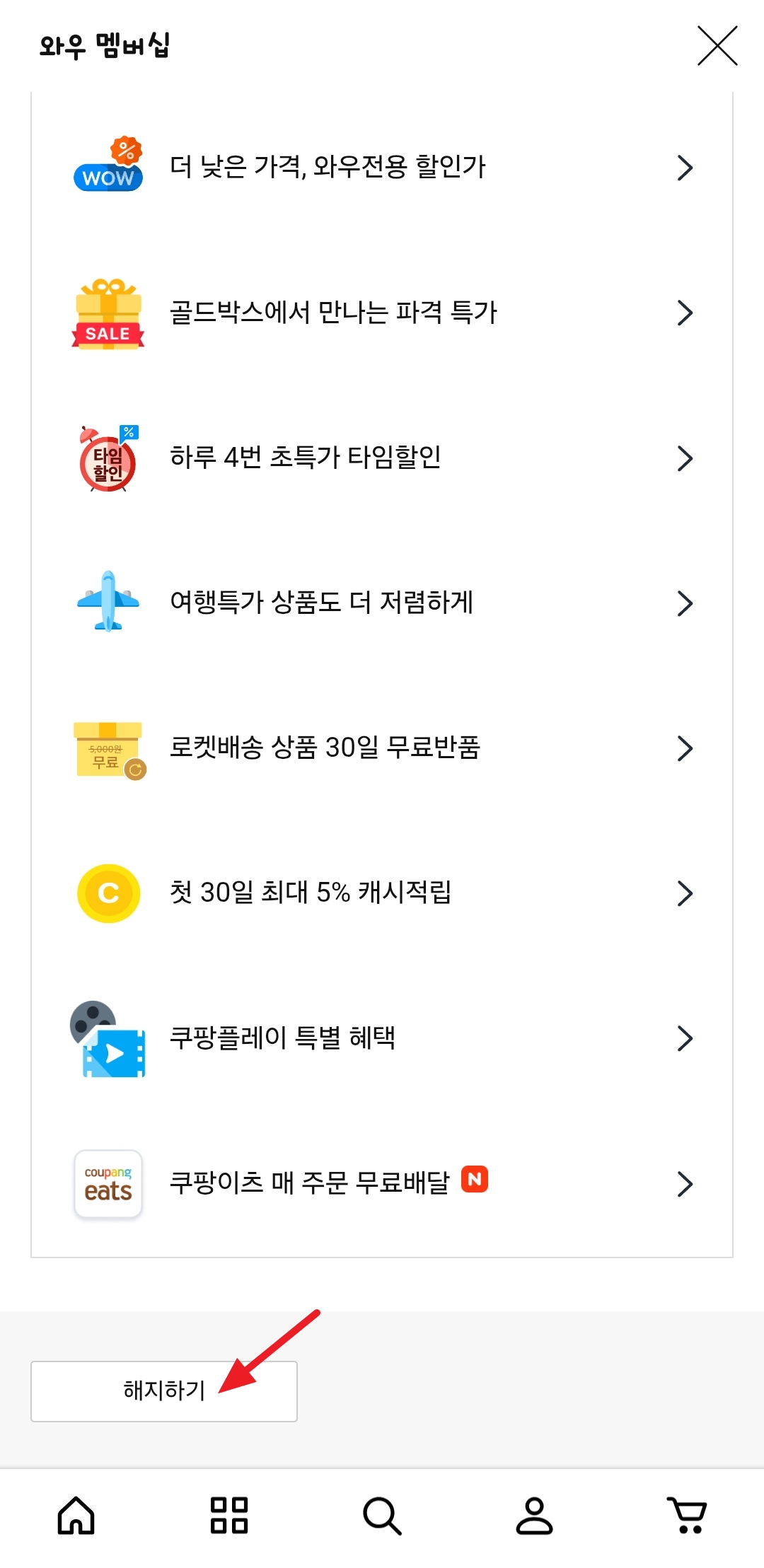The height and width of the screenshot is (1568, 764).
Task: Click the free return 무료 box icon
Action: pyautogui.click(x=108, y=748)
